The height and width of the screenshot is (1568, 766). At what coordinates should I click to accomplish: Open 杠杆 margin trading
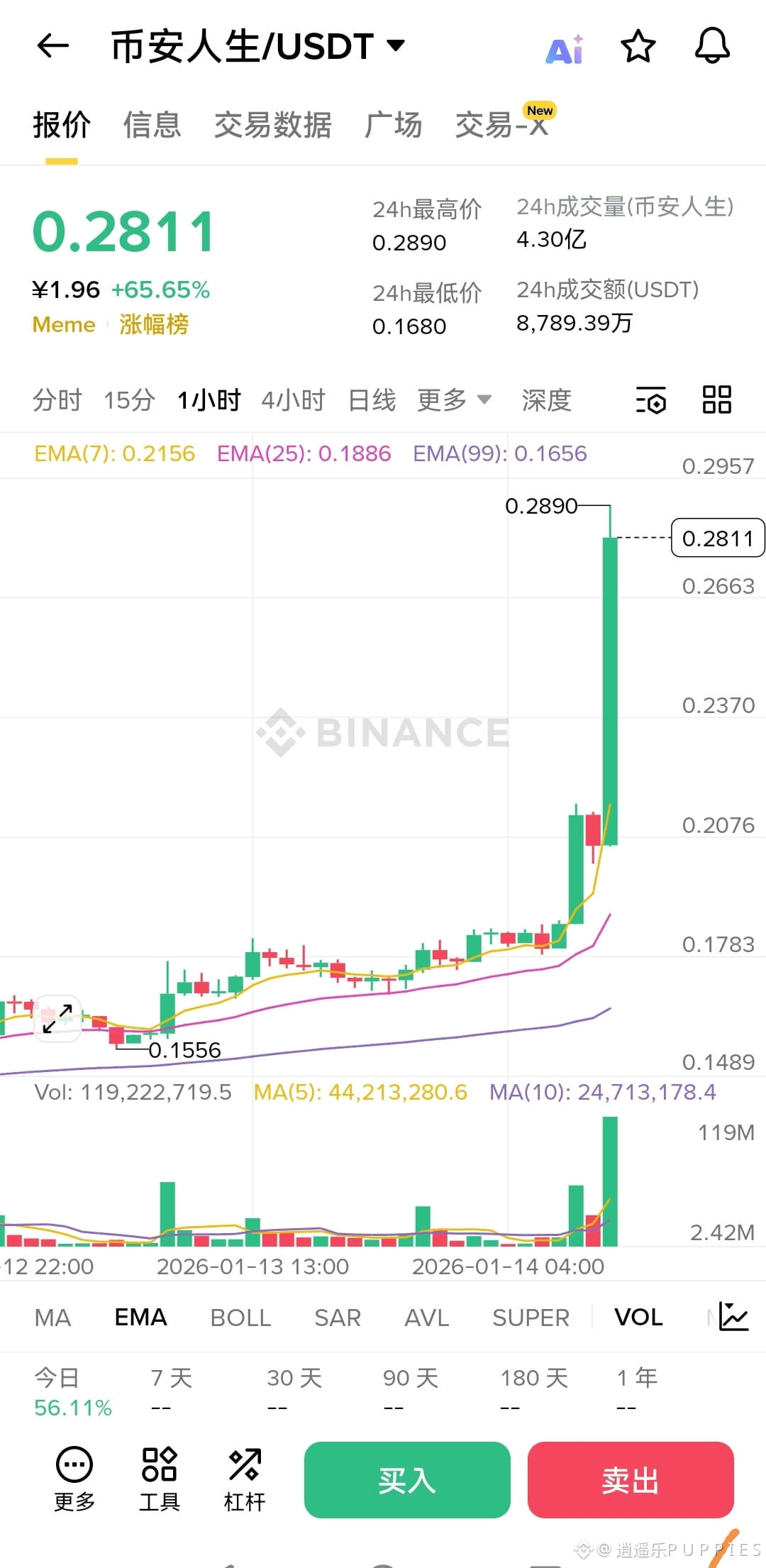point(245,1480)
